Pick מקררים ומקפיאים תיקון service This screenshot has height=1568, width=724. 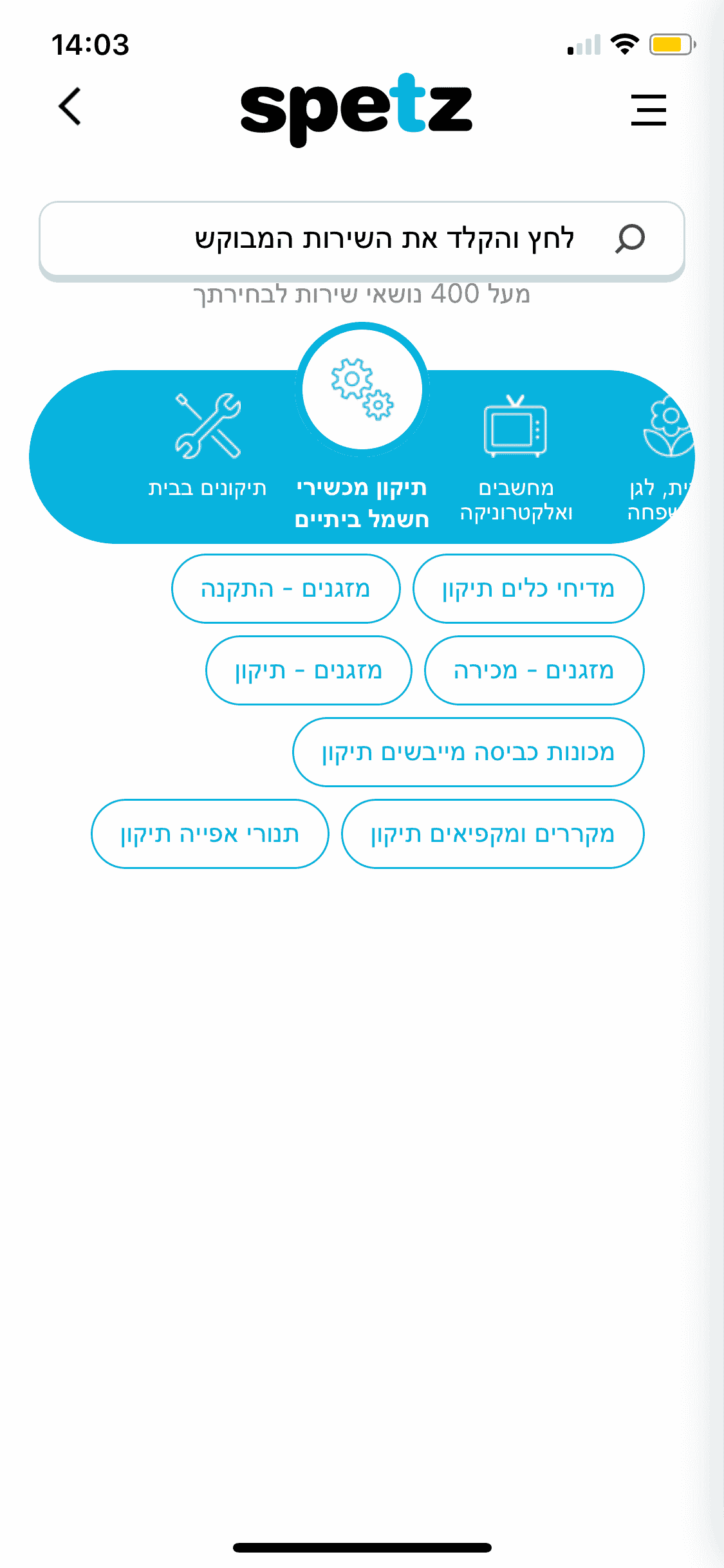pos(492,834)
